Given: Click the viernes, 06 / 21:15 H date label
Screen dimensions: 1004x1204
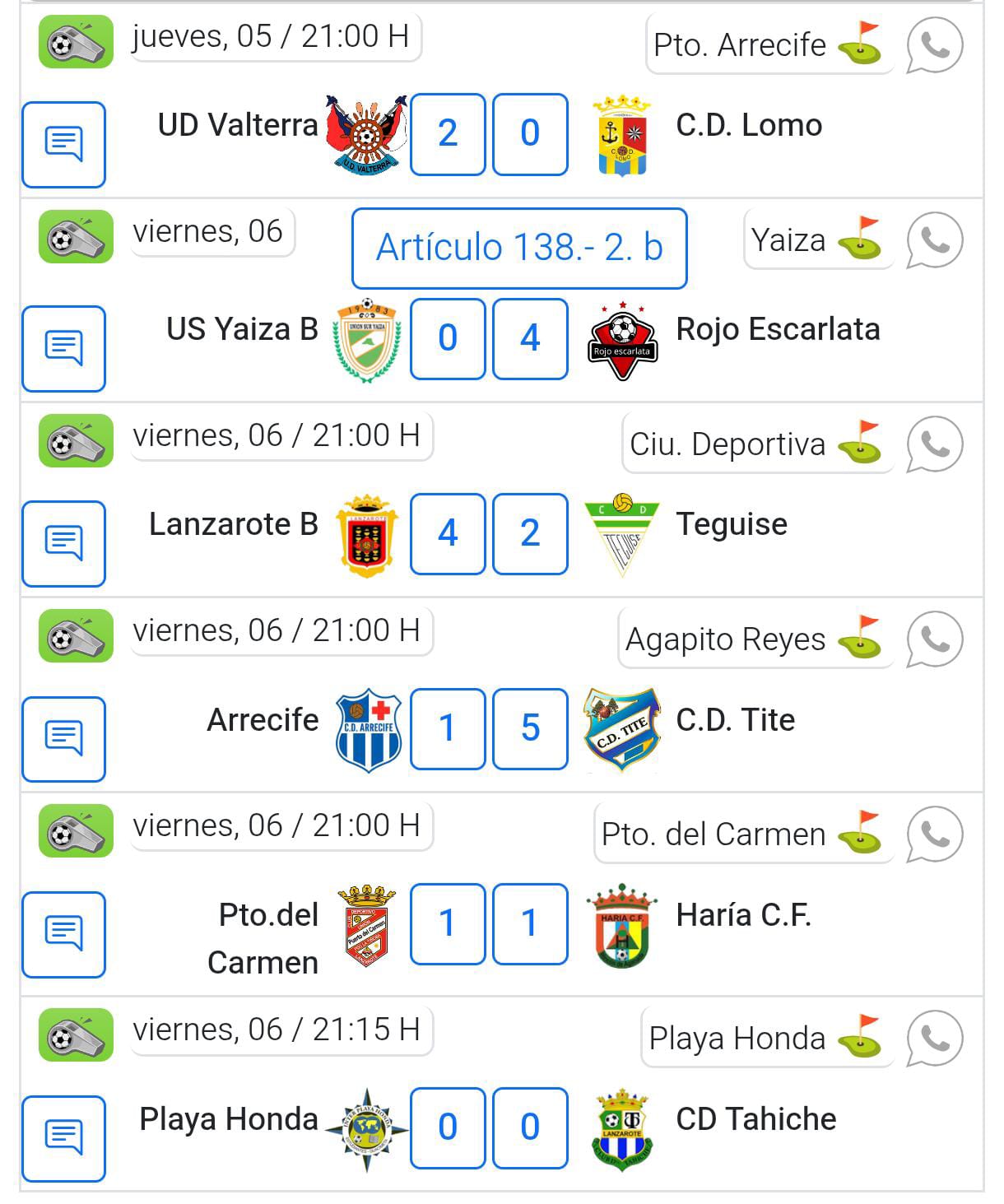Looking at the screenshot, I should pos(277,1027).
